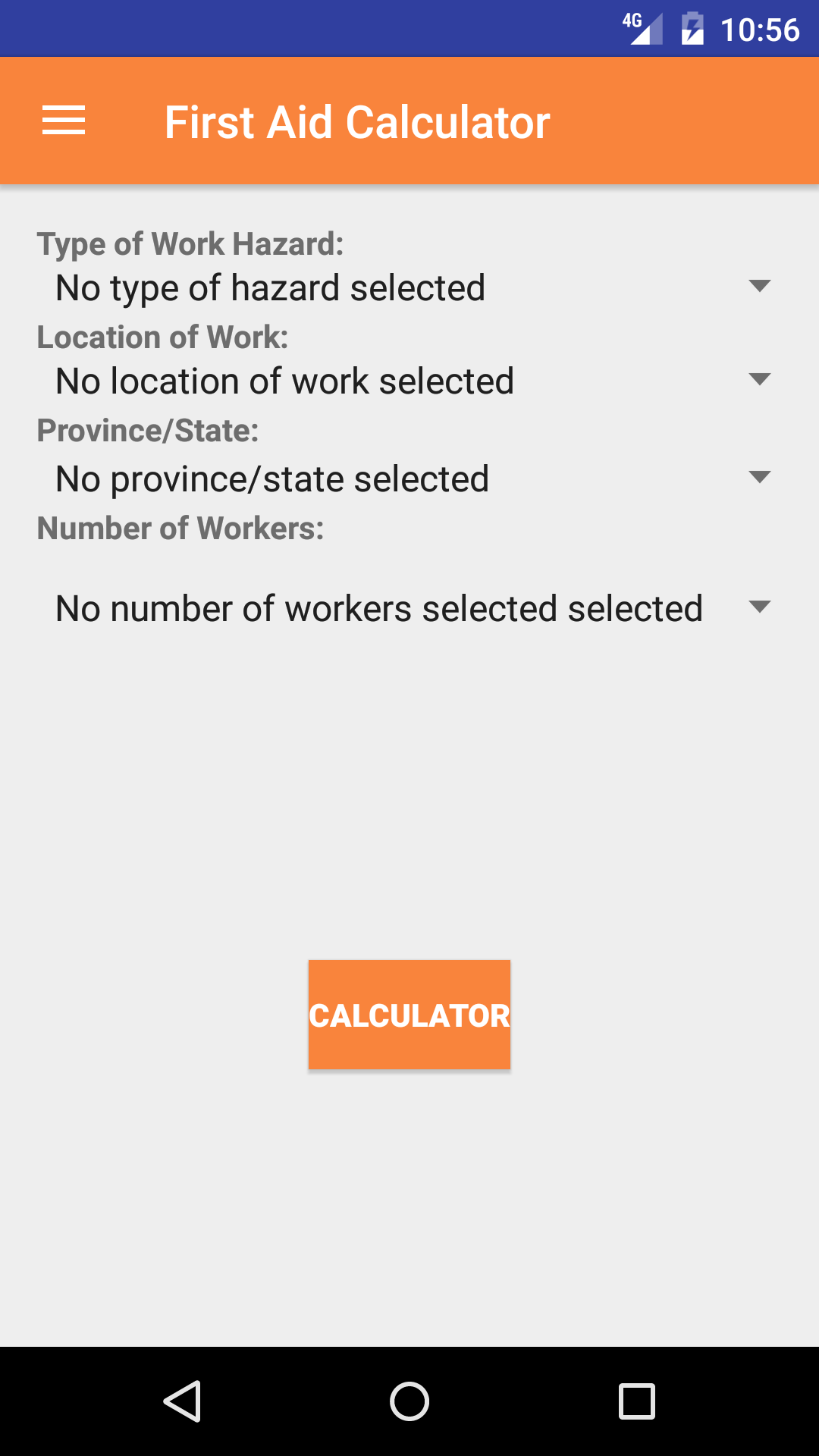
Task: Return to the device home screen
Action: coord(409,1401)
